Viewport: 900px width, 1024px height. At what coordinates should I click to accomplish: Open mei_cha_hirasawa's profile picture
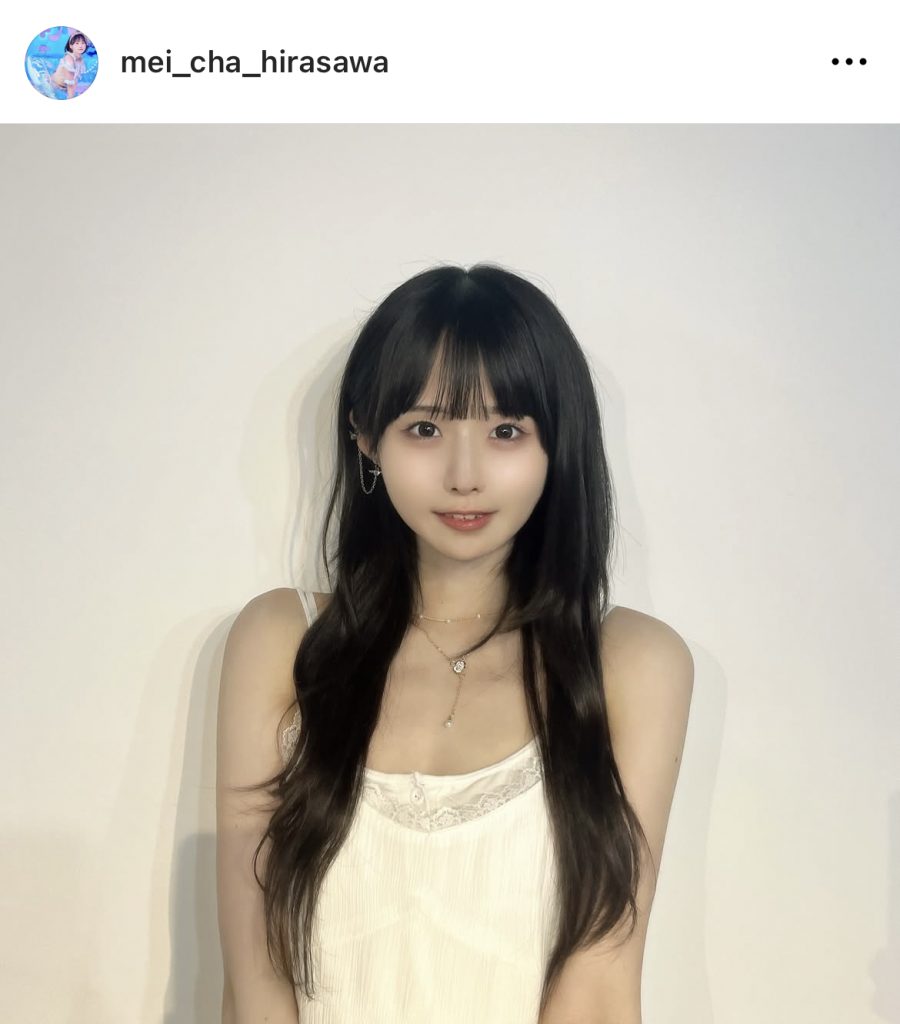pyautogui.click(x=61, y=62)
